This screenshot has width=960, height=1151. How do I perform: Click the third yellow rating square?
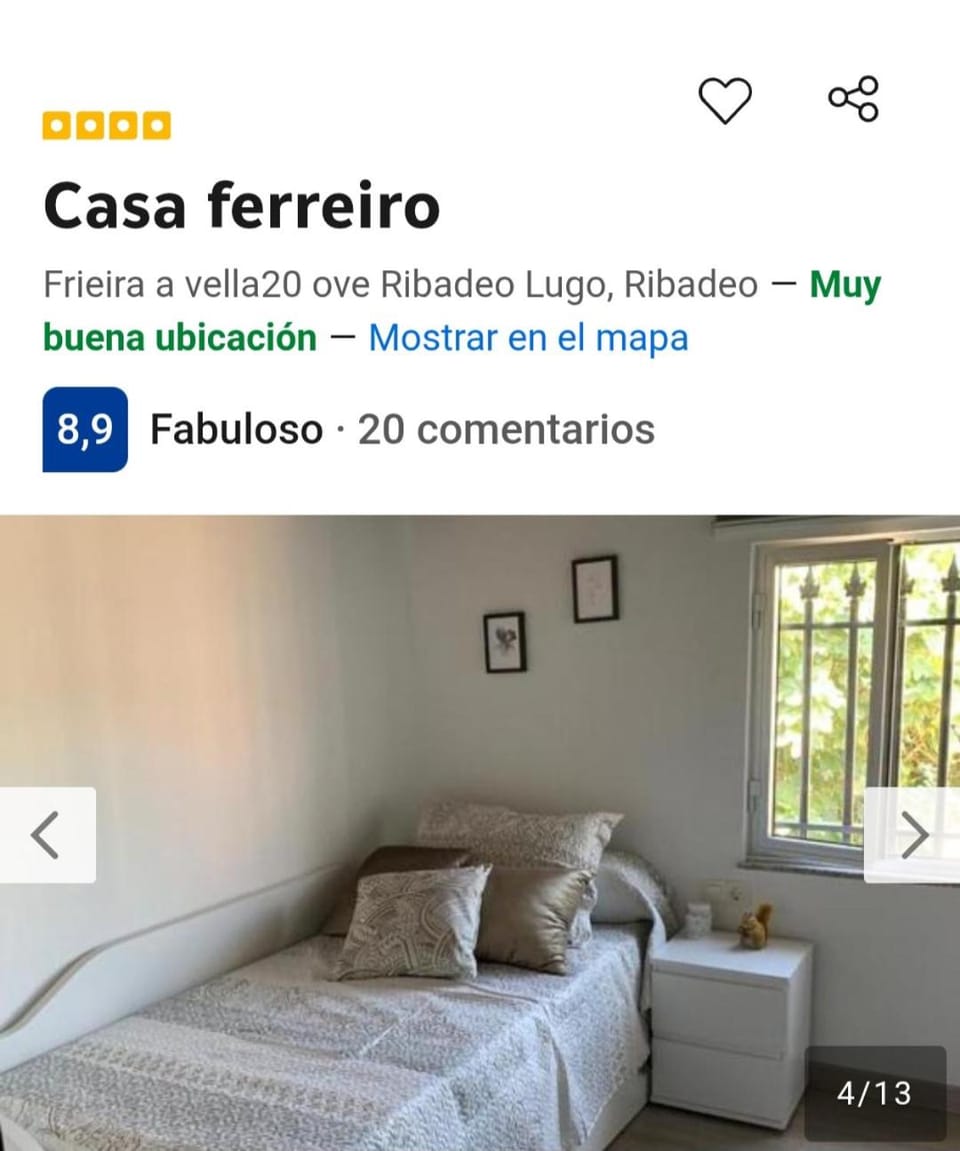click(123, 124)
